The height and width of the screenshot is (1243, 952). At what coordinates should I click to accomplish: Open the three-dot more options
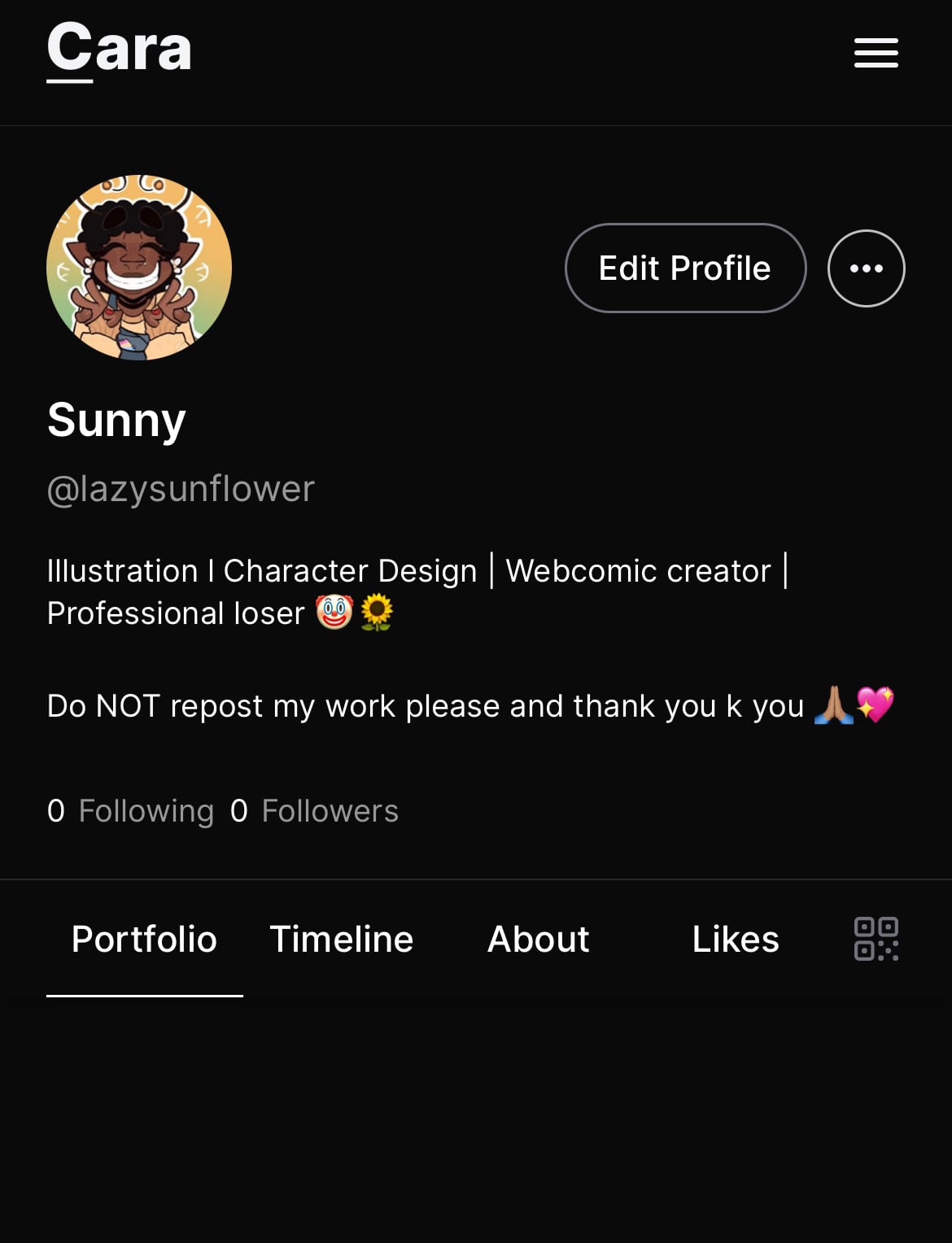click(x=866, y=268)
